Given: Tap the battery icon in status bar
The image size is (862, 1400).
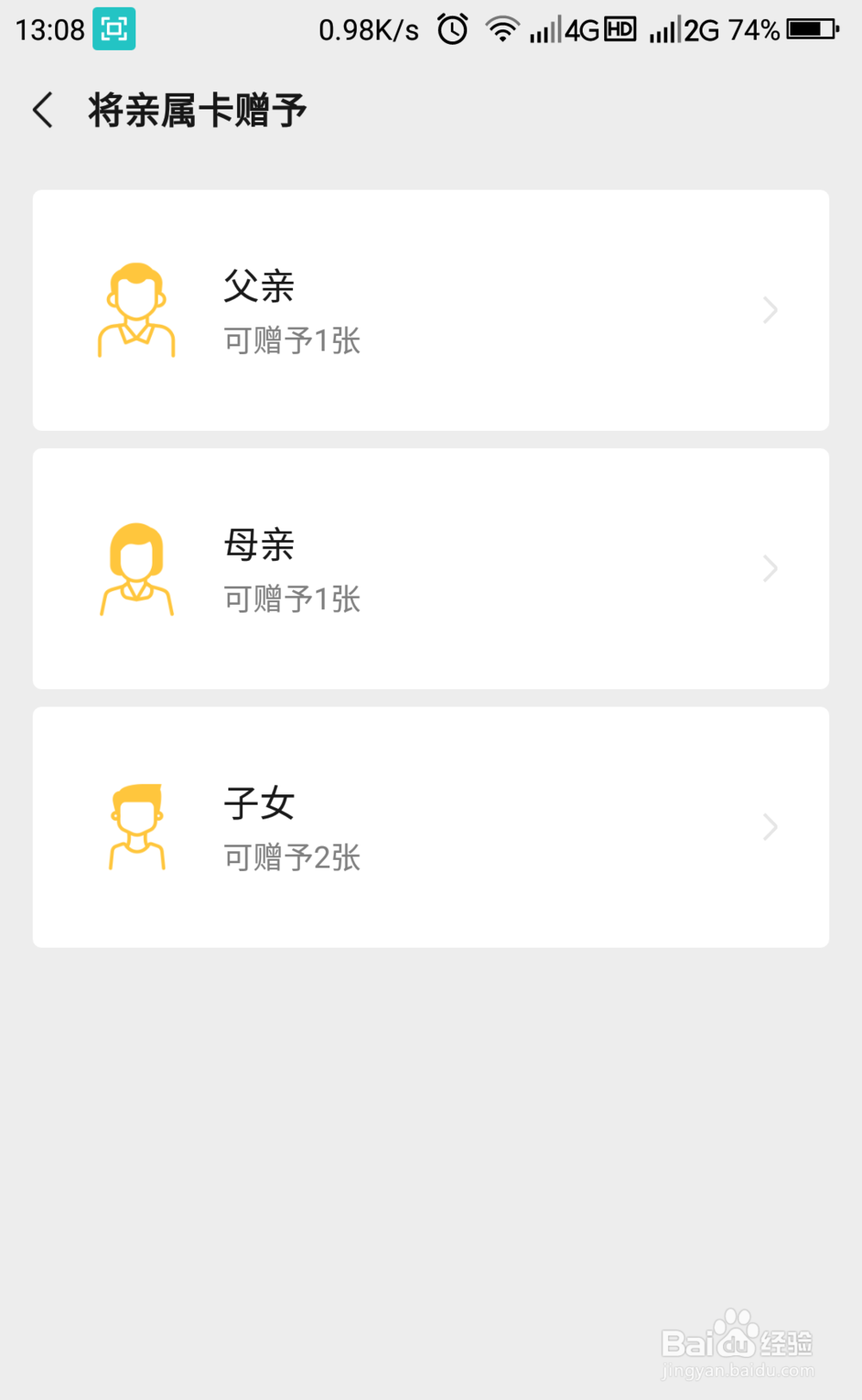Looking at the screenshot, I should (x=811, y=27).
